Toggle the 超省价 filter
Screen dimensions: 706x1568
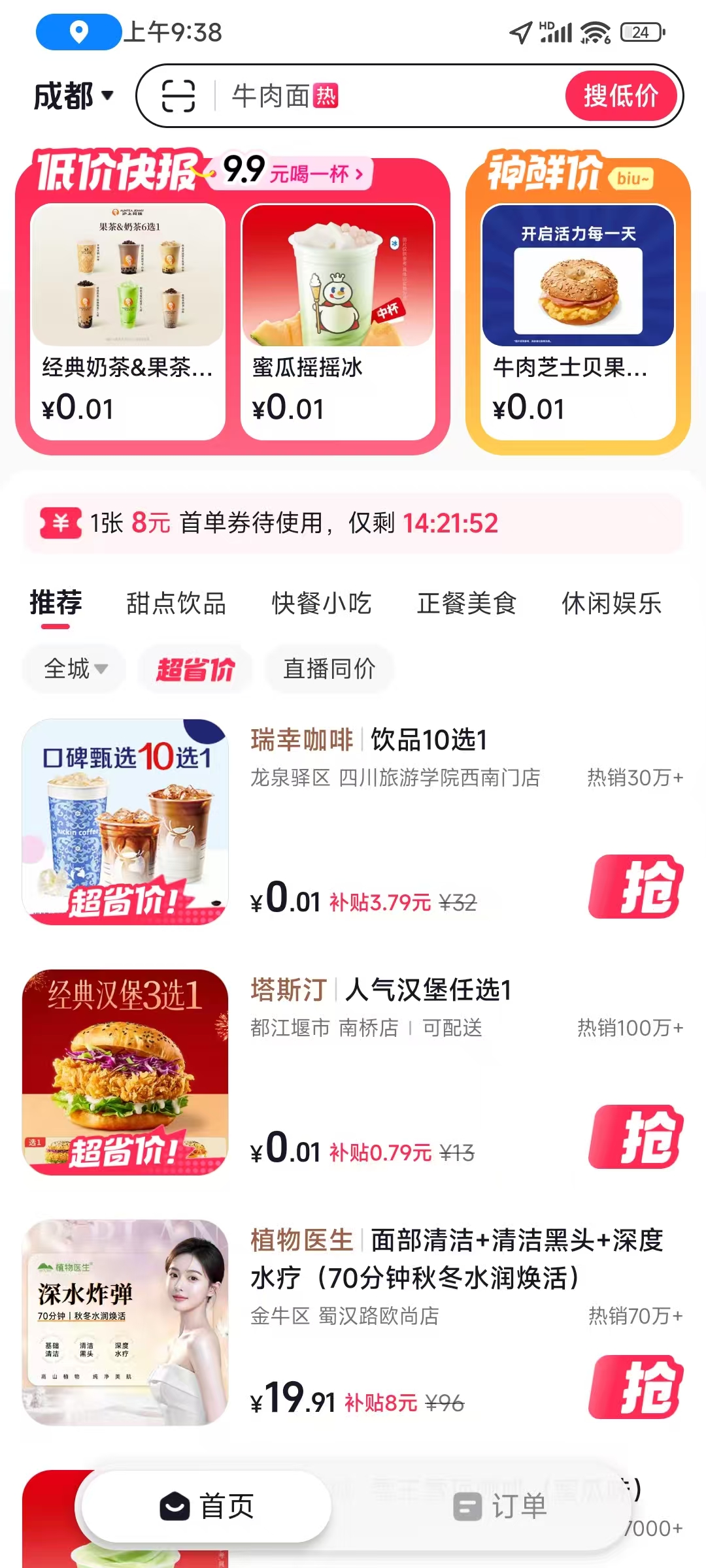click(x=194, y=668)
